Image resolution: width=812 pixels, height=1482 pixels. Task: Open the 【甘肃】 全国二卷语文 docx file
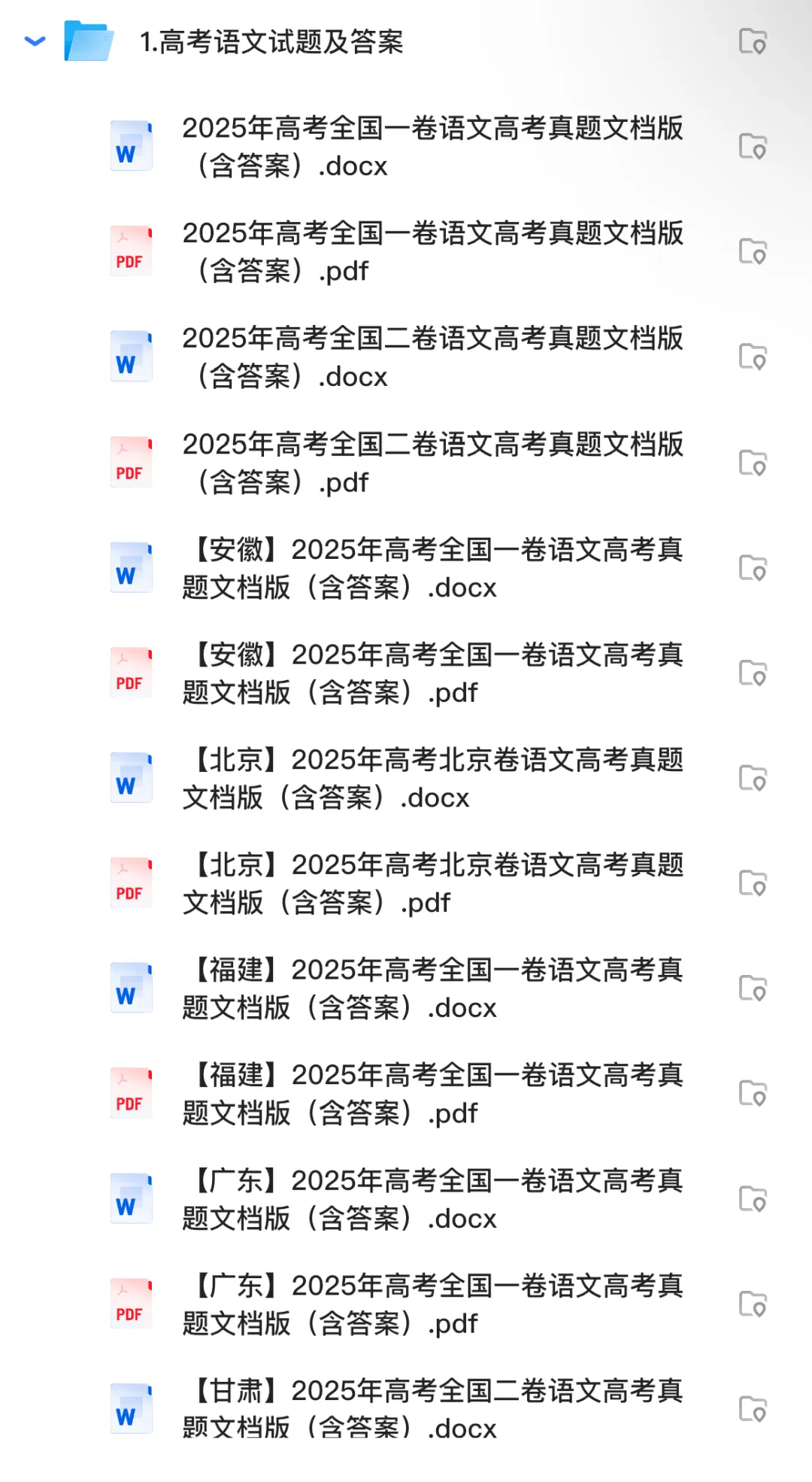pos(432,1409)
